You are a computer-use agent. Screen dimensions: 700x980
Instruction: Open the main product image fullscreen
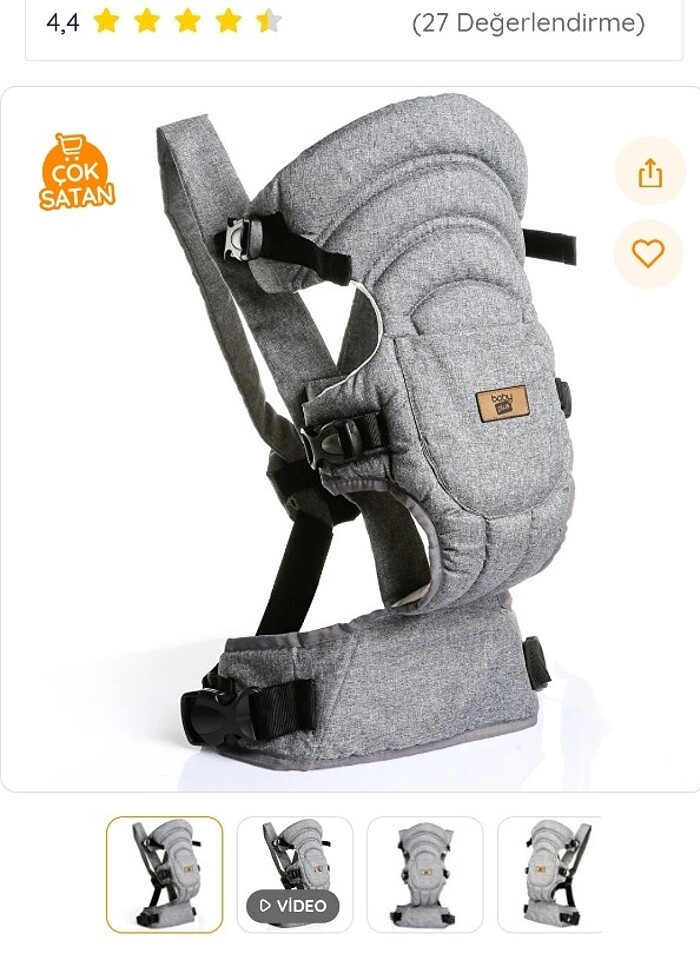point(350,440)
